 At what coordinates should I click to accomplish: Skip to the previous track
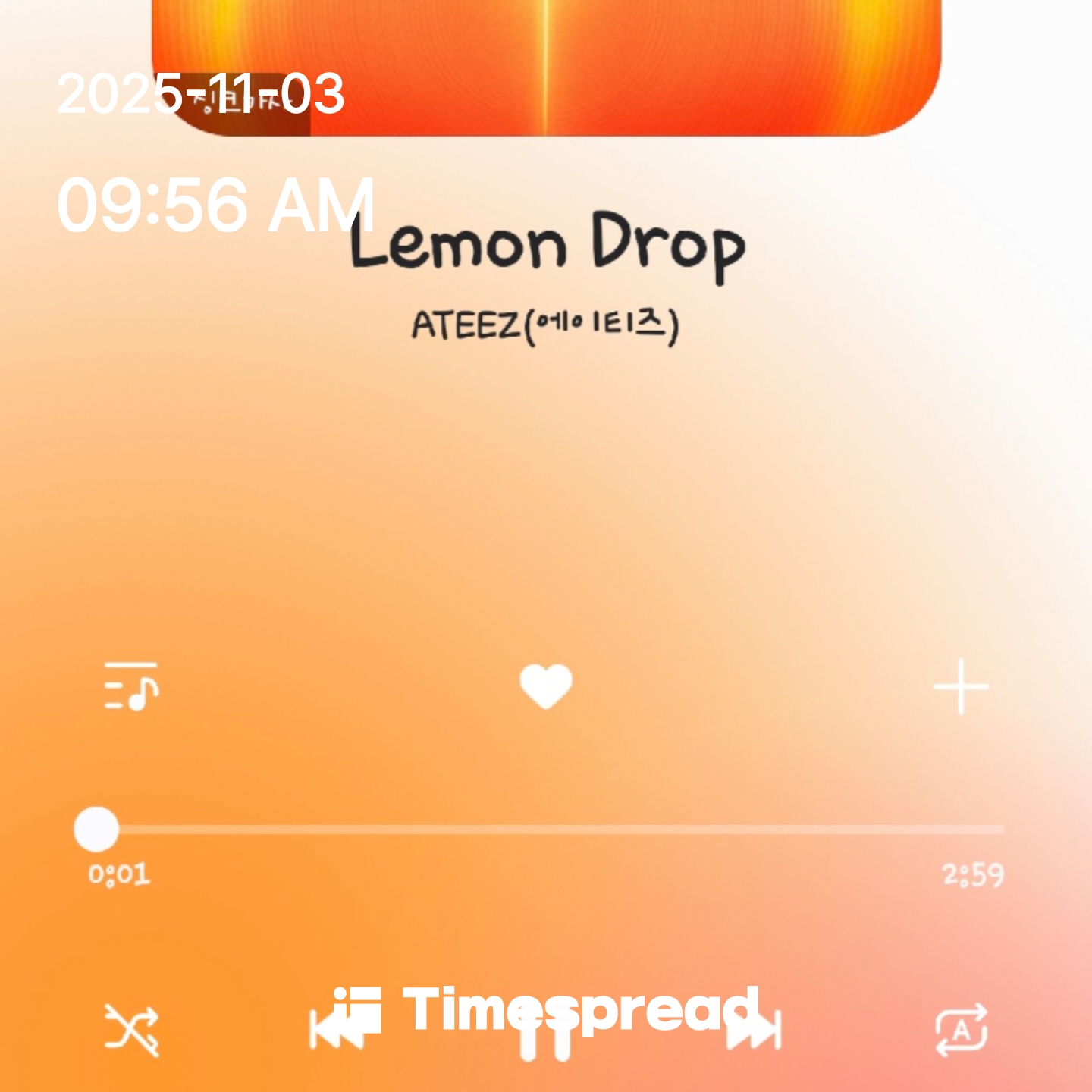pos(334,1031)
